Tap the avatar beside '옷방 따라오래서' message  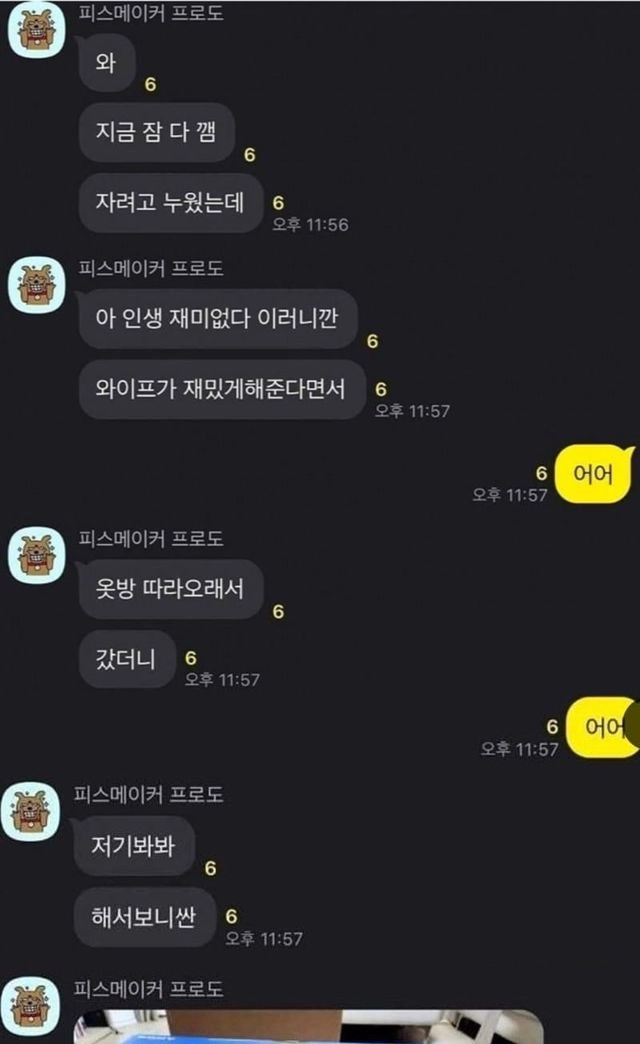coord(37,555)
